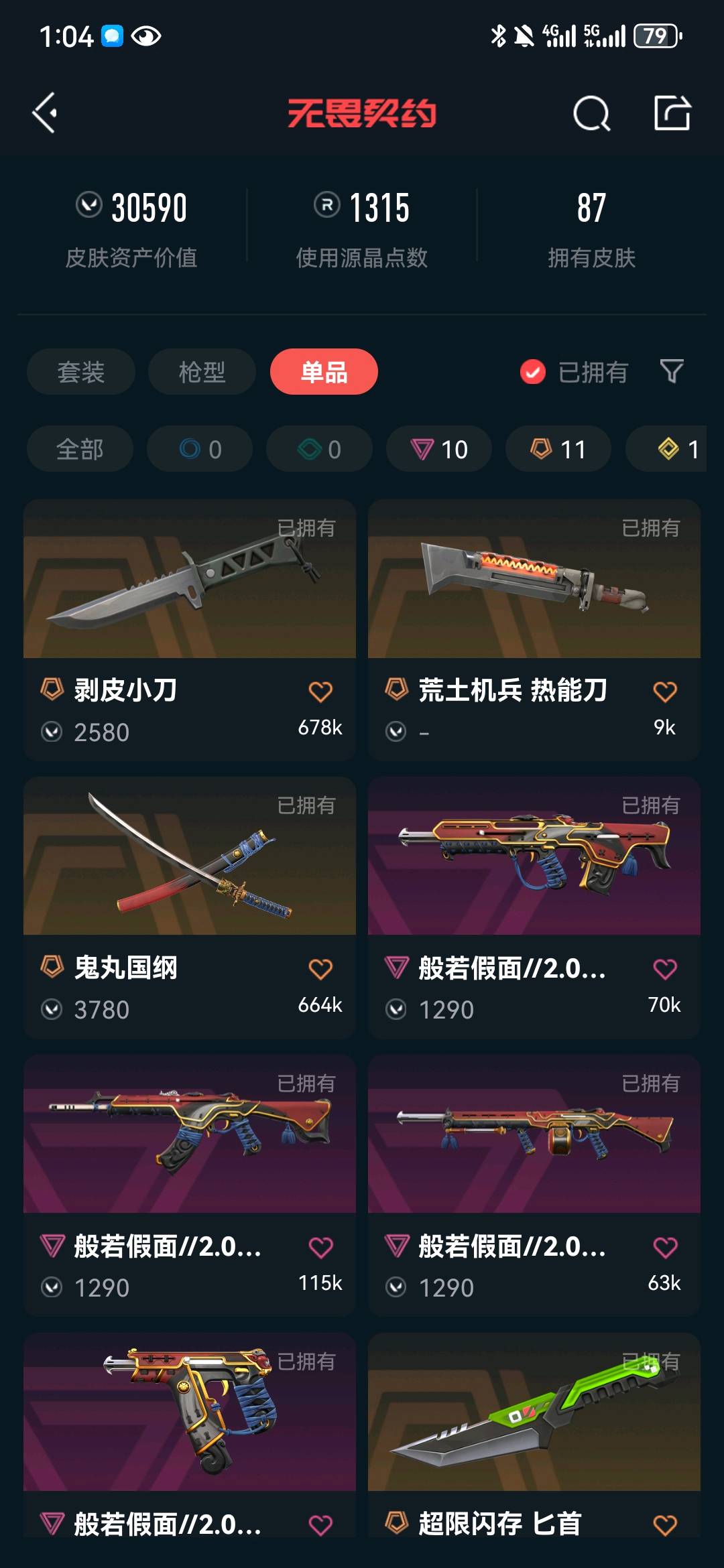The height and width of the screenshot is (1568, 724).
Task: Filter by the yellow tier chip showing 1
Action: click(x=666, y=449)
